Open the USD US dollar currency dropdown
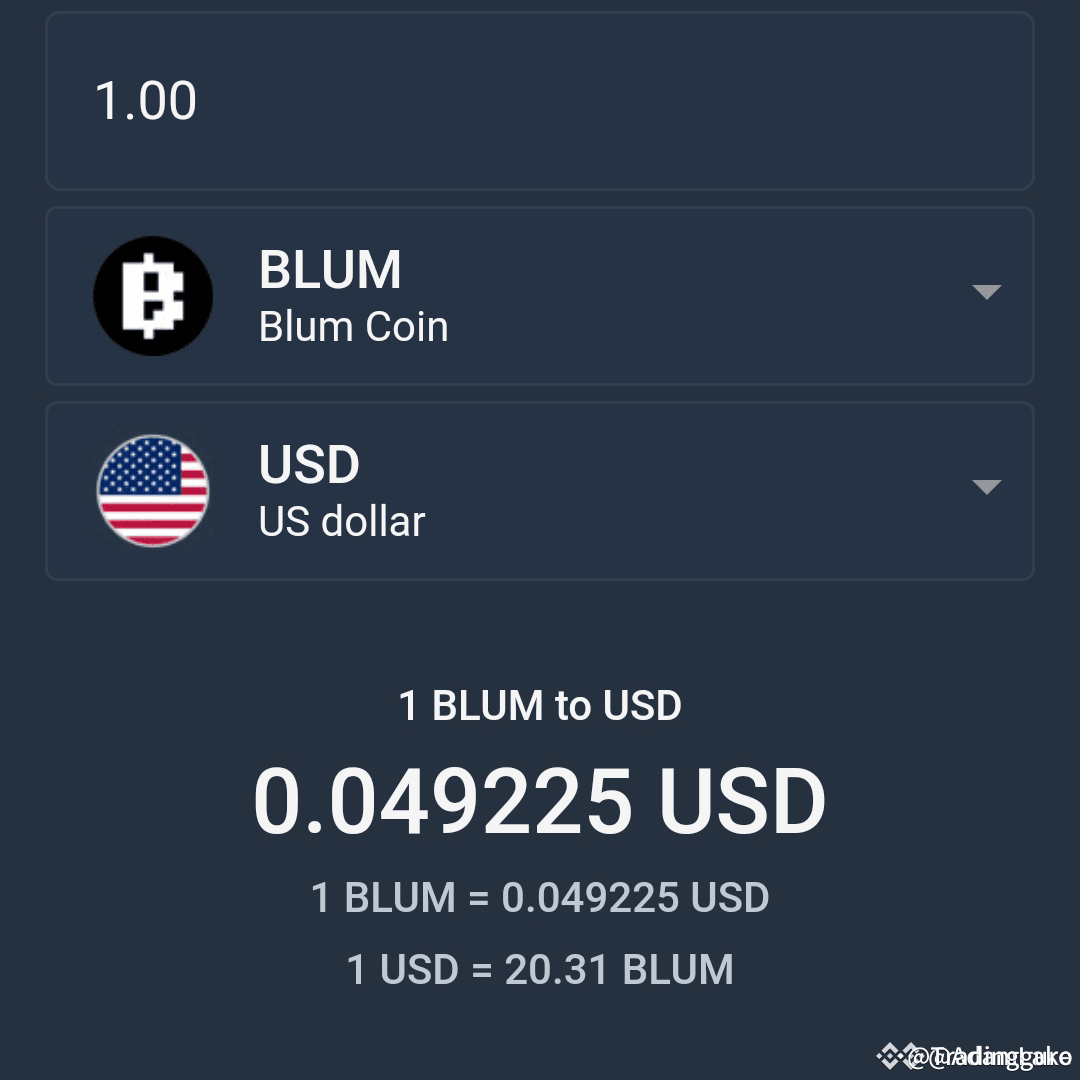The height and width of the screenshot is (1080, 1080). [540, 491]
